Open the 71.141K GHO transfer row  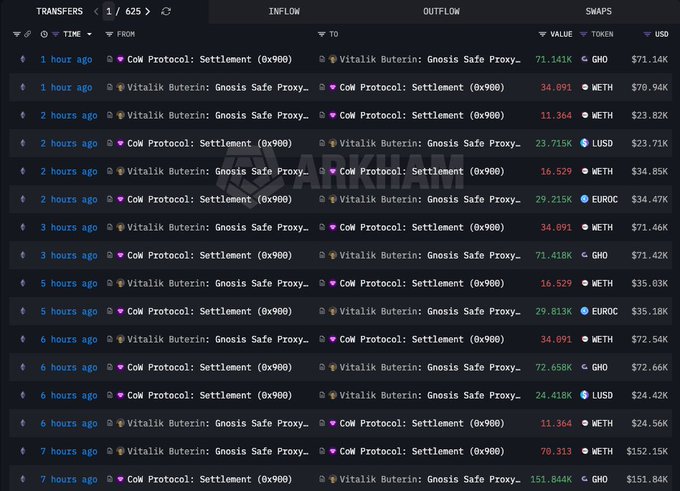tap(340, 60)
